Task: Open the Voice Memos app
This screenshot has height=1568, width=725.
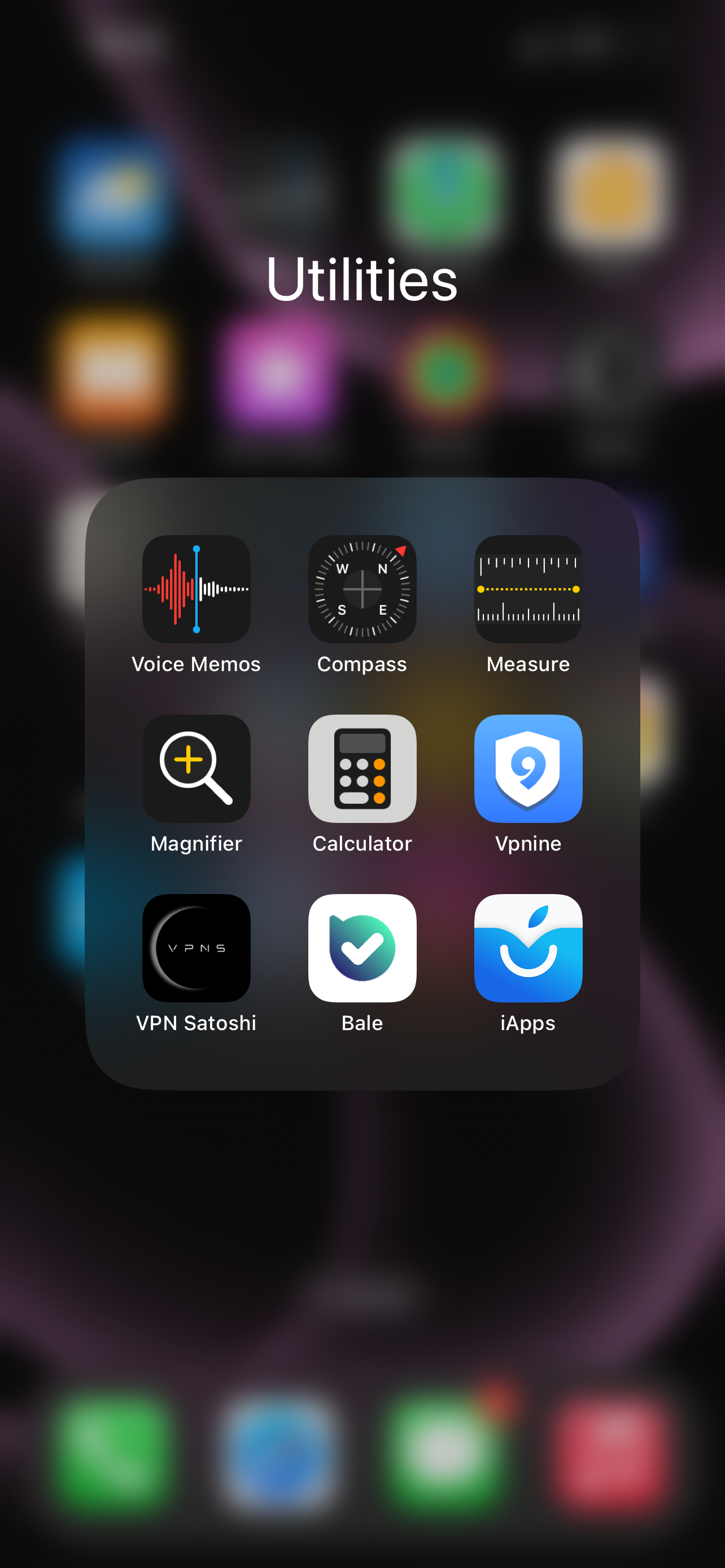Action: [196, 589]
